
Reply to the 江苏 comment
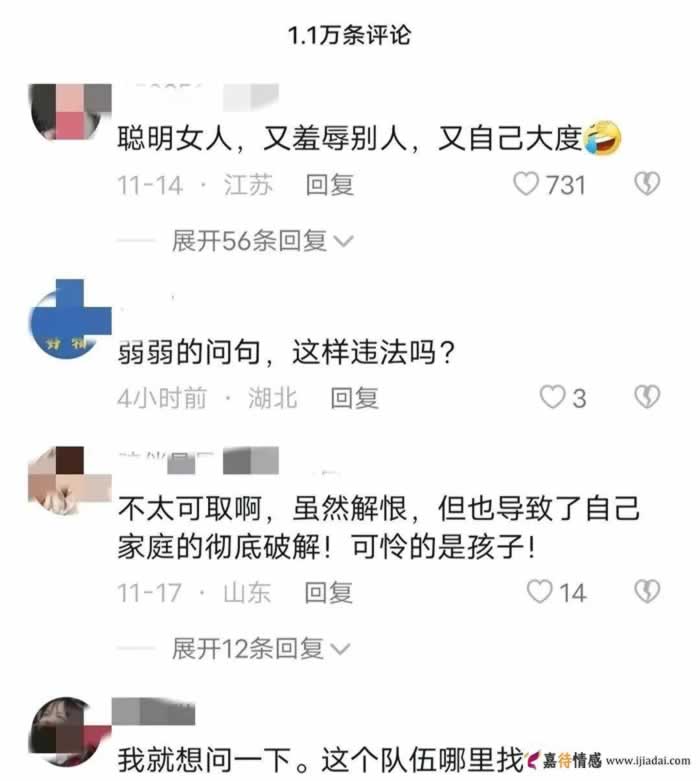pyautogui.click(x=330, y=184)
